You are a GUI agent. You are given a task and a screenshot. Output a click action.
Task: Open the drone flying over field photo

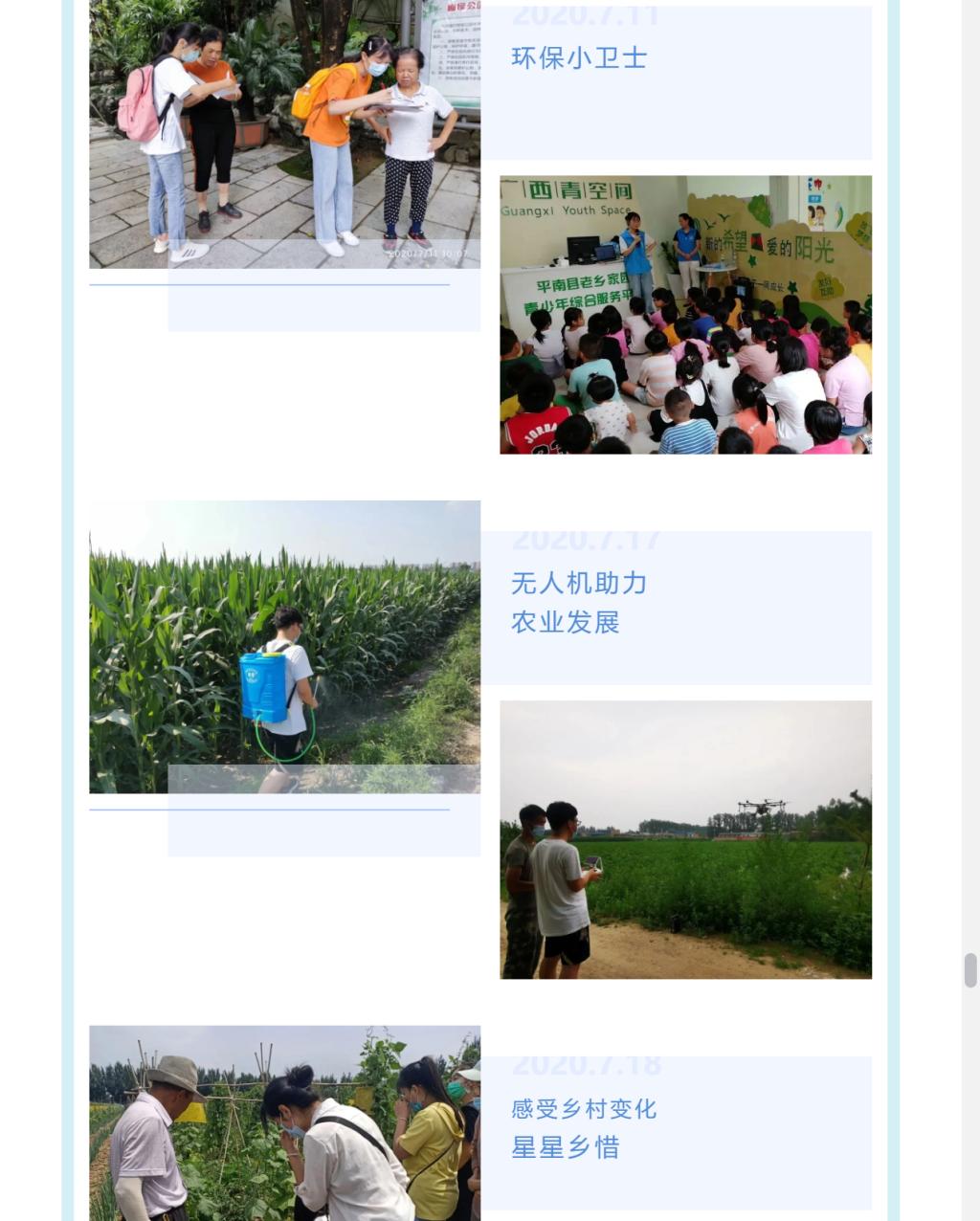[x=685, y=839]
